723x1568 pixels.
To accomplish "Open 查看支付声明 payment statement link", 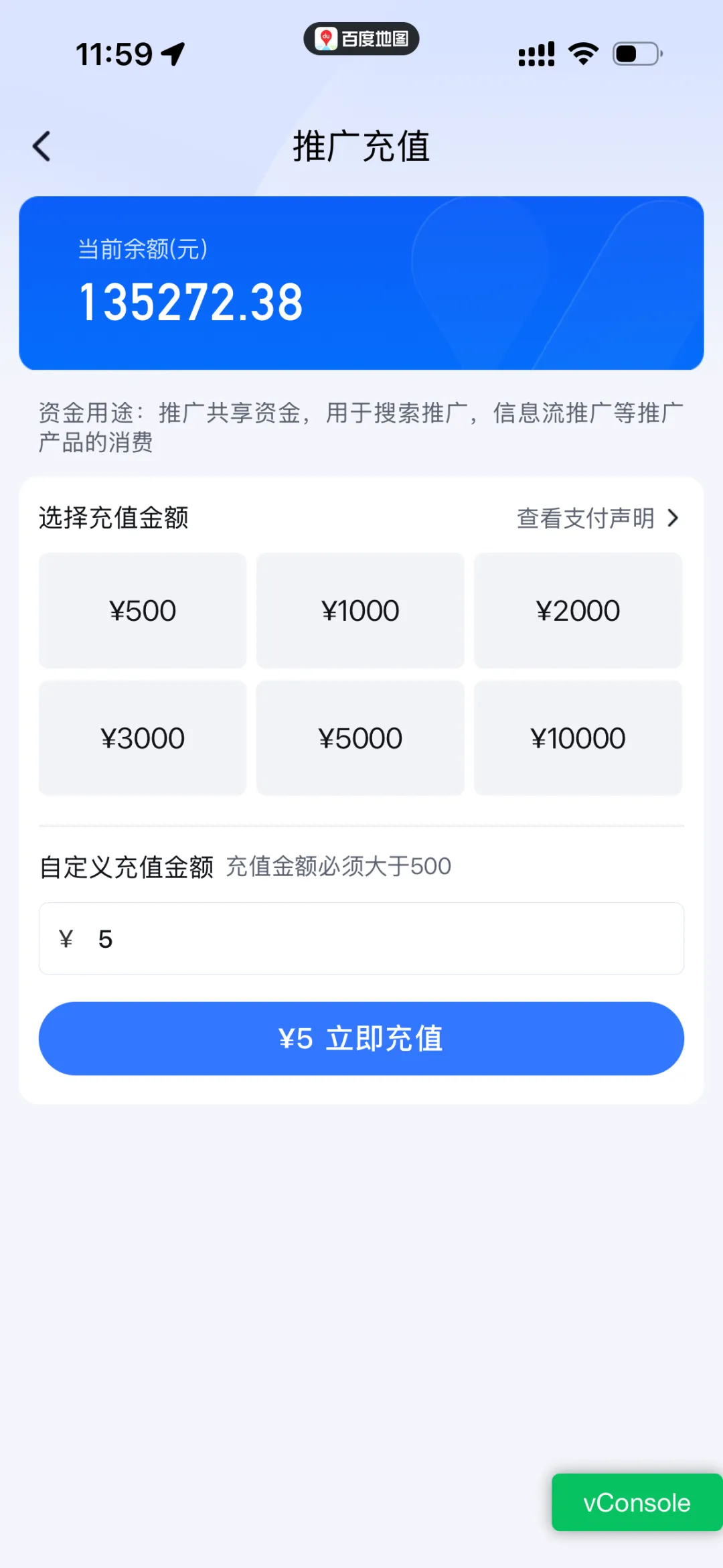I will (598, 518).
